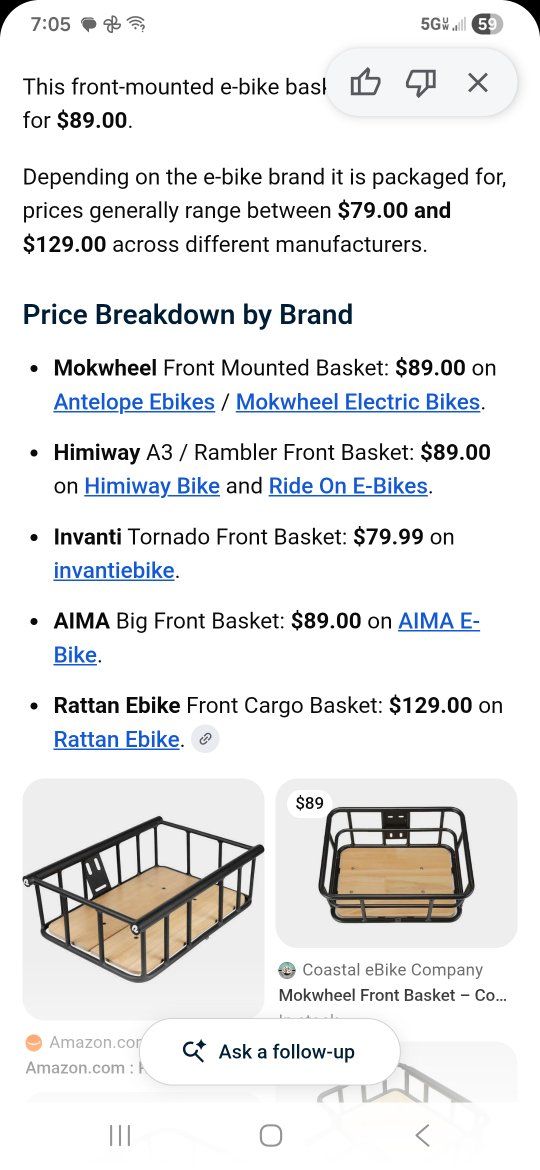Visit the Rattan Ebike link

coord(116,739)
